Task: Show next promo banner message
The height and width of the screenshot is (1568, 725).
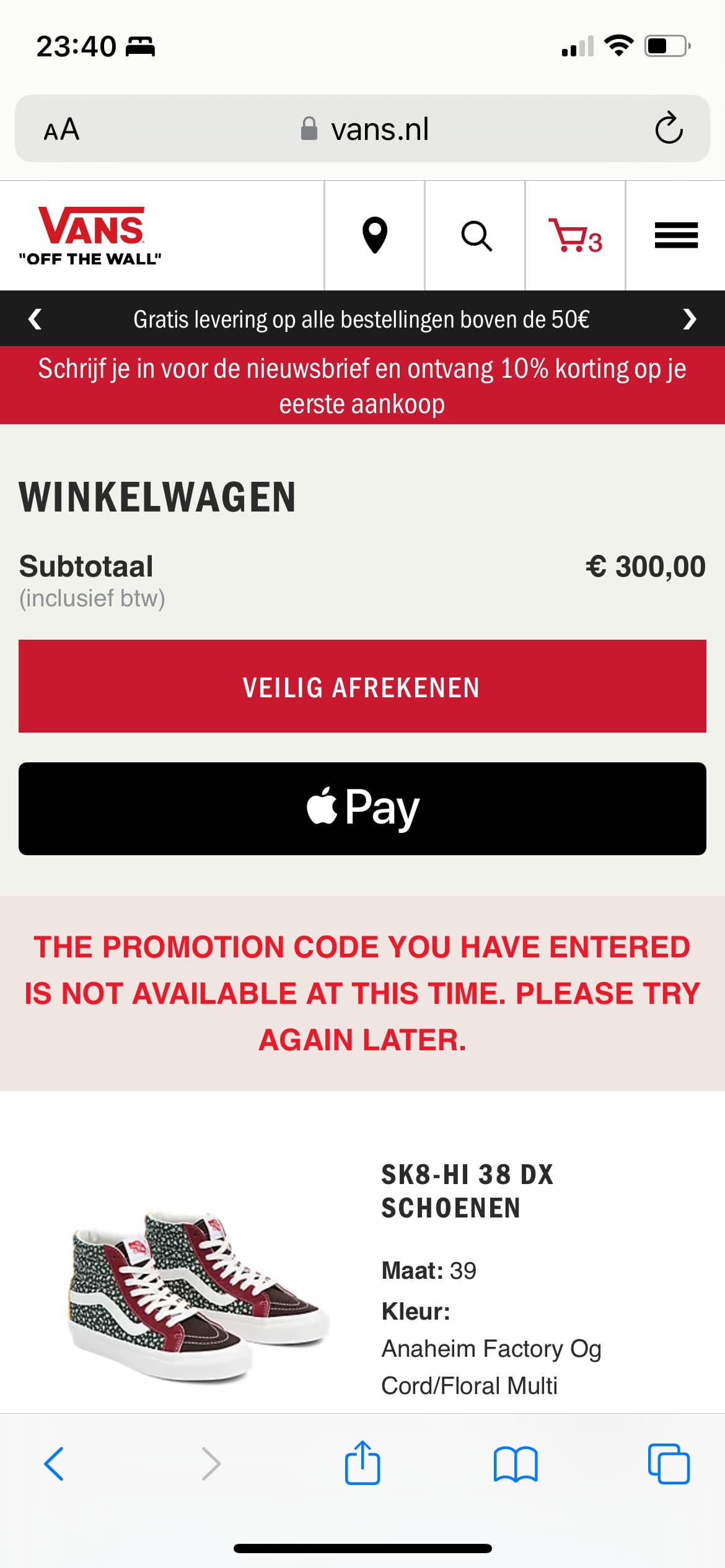Action: [689, 319]
